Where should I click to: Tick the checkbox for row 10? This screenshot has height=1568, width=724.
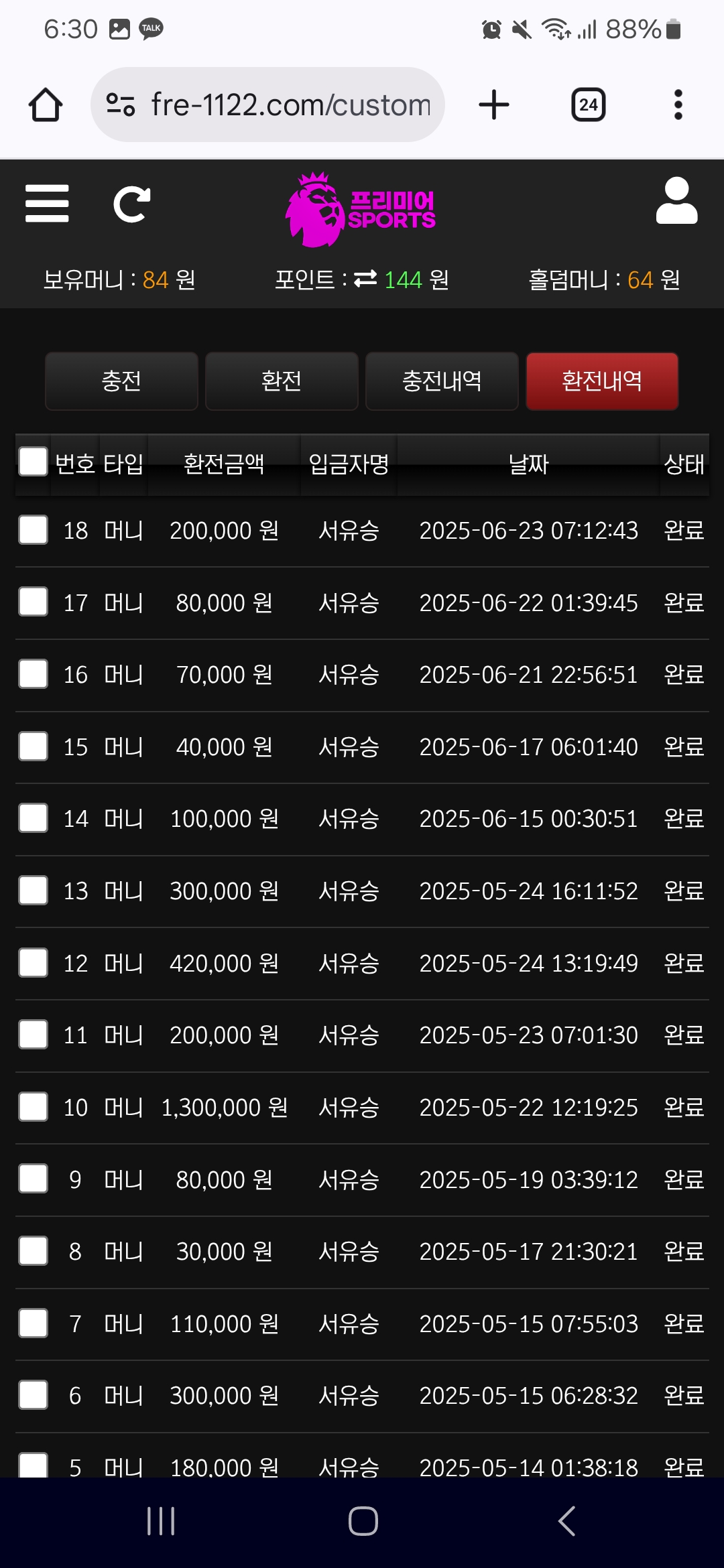33,1107
